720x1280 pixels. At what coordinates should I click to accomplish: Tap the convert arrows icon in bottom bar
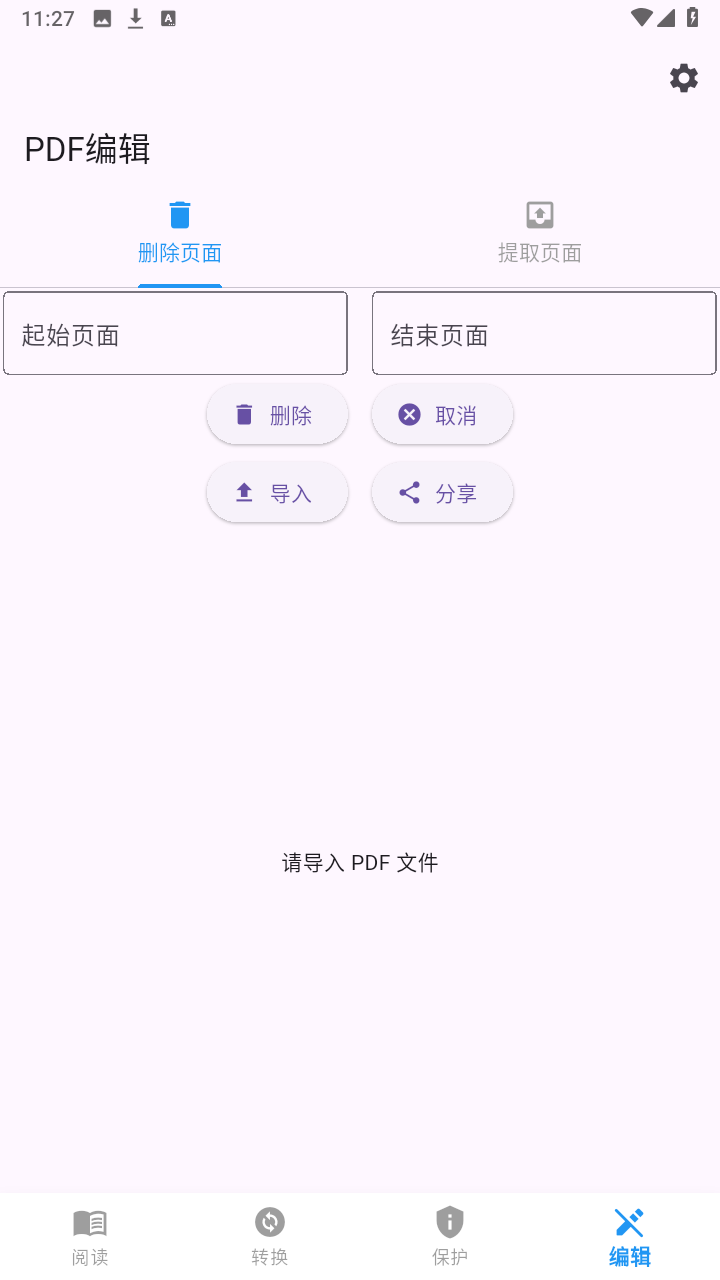[x=270, y=1222]
